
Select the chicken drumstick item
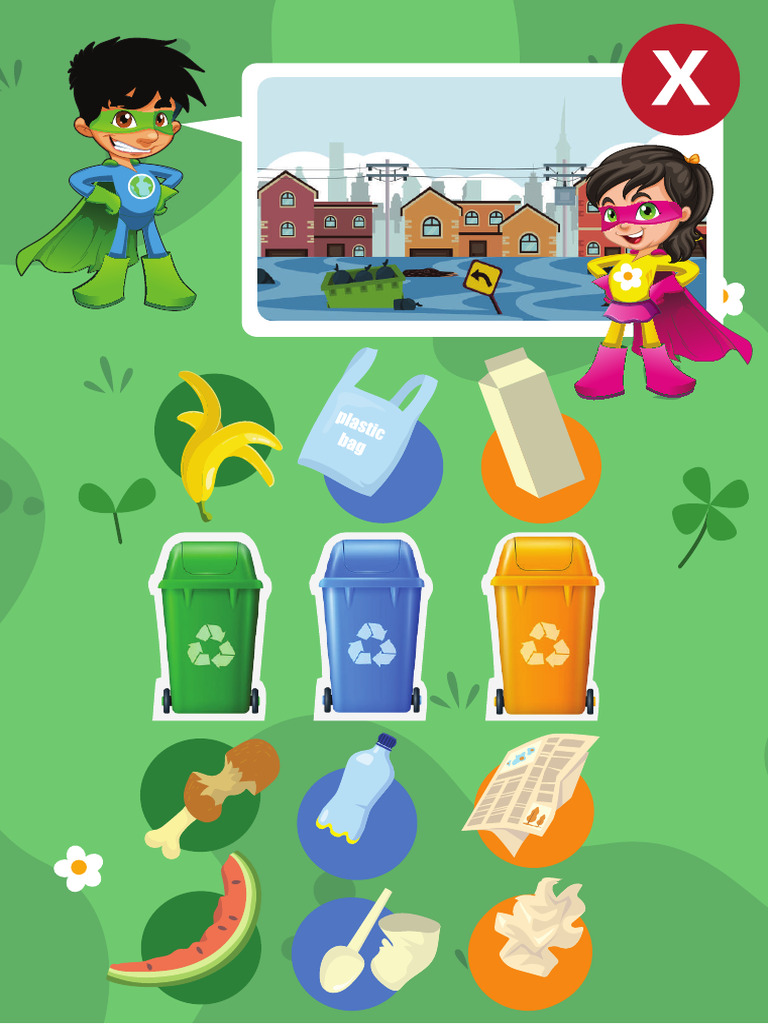210,797
